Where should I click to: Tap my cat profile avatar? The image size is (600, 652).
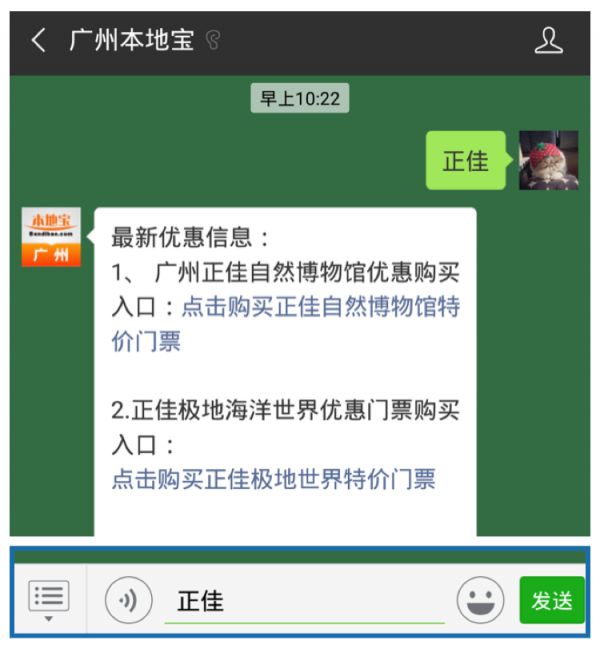pos(548,160)
